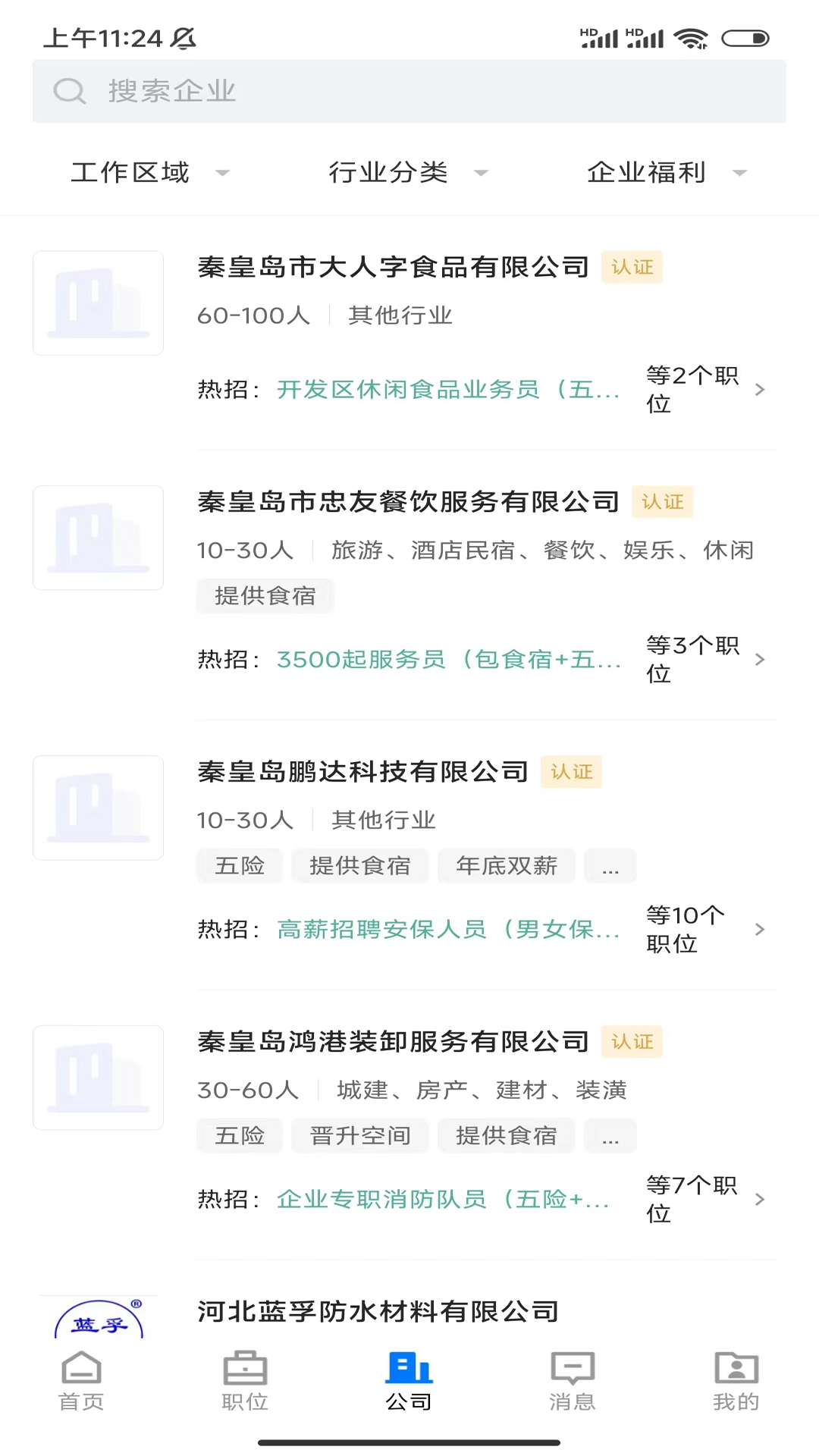Open 秦皇岛市大人字食品有限公司 company page
819x1456 pixels.
point(393,267)
